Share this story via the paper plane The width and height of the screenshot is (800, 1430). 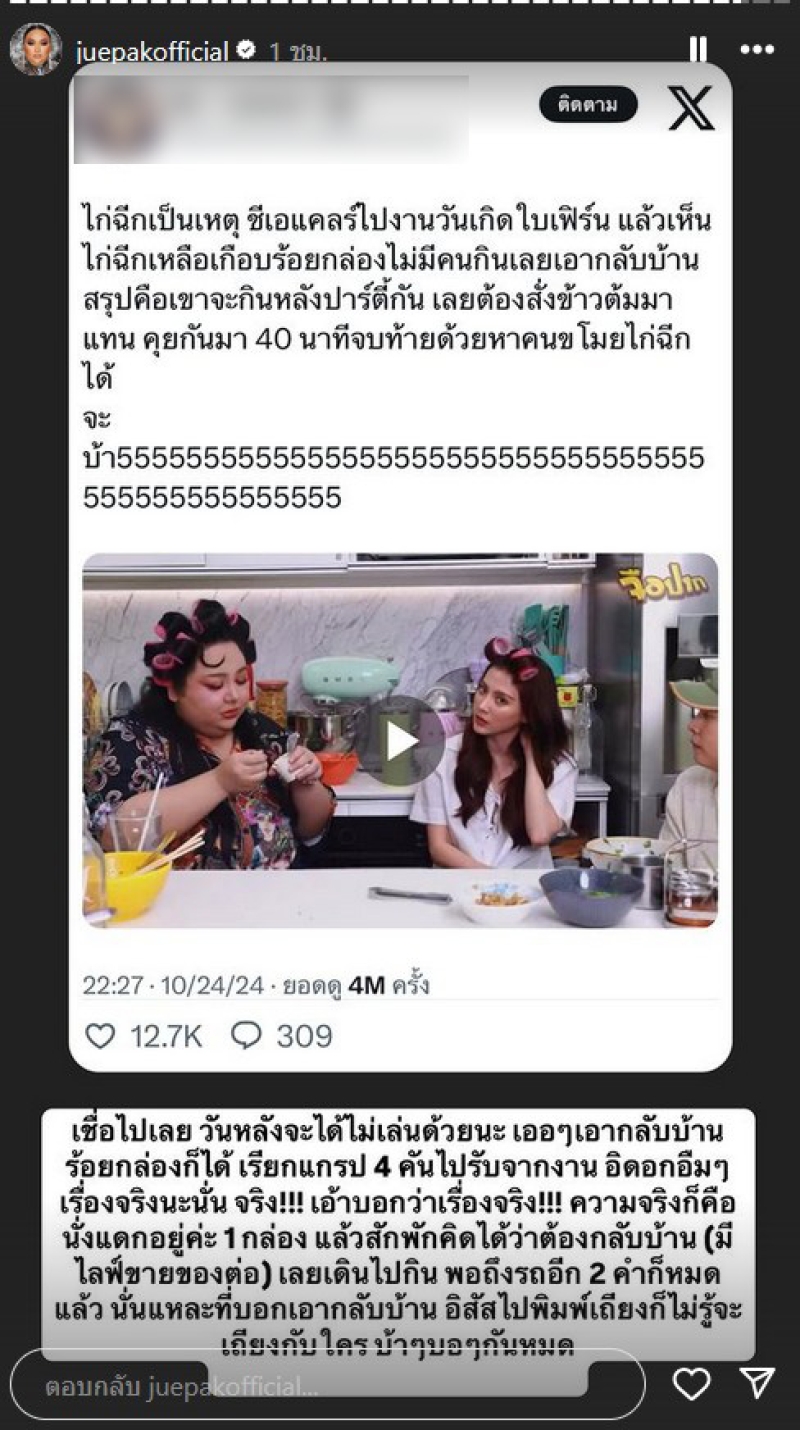tap(757, 1384)
